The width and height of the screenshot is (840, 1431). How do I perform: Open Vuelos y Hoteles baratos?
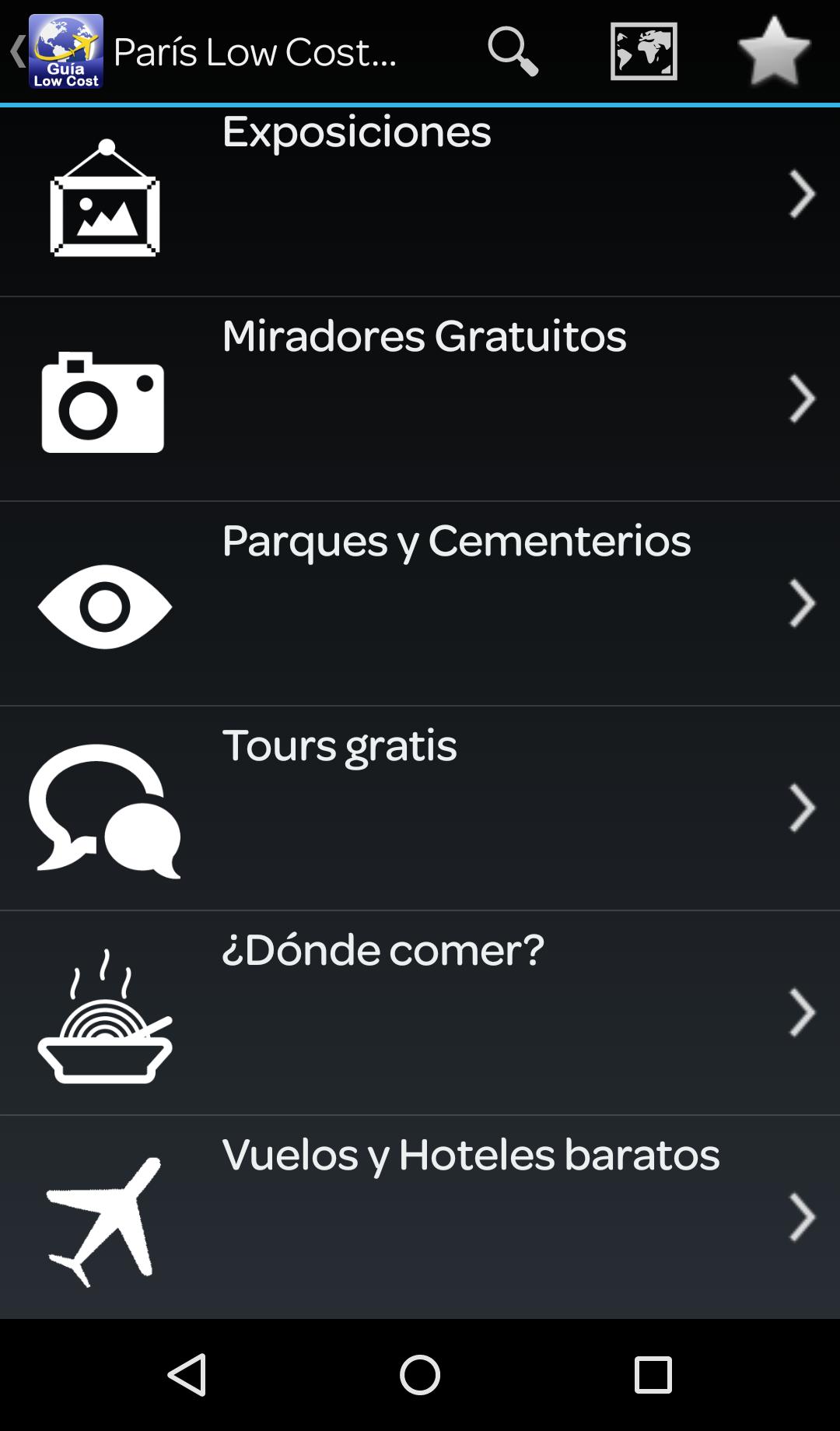(420, 1217)
